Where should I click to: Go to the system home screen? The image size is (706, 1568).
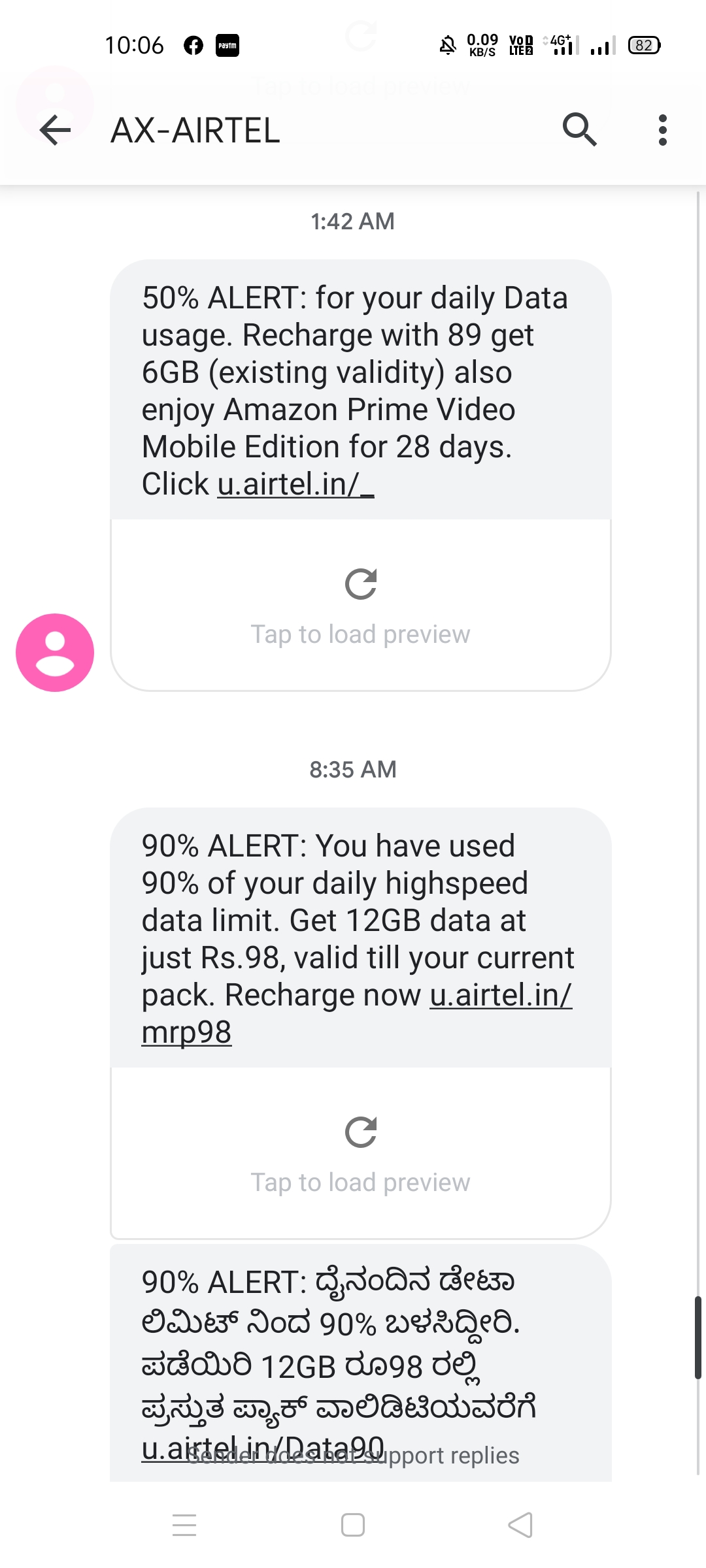point(353,1525)
